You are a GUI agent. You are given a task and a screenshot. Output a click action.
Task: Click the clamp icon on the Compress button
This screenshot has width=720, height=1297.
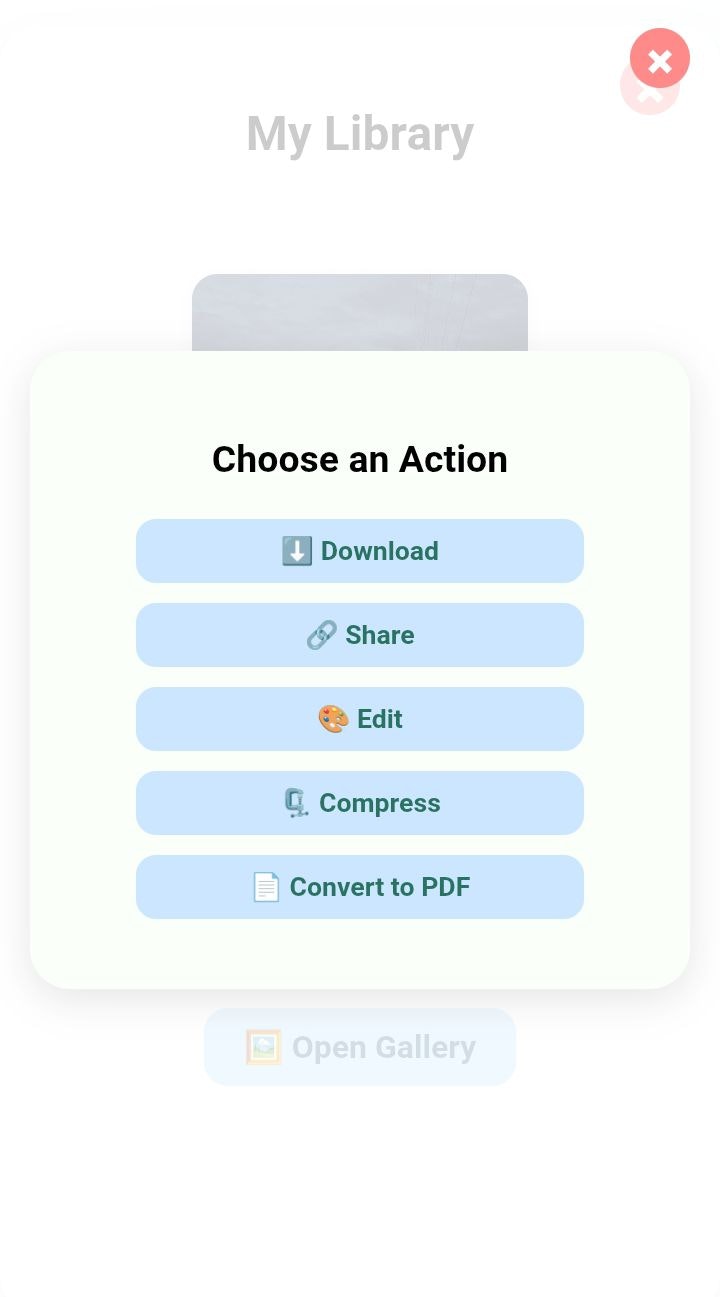(296, 802)
